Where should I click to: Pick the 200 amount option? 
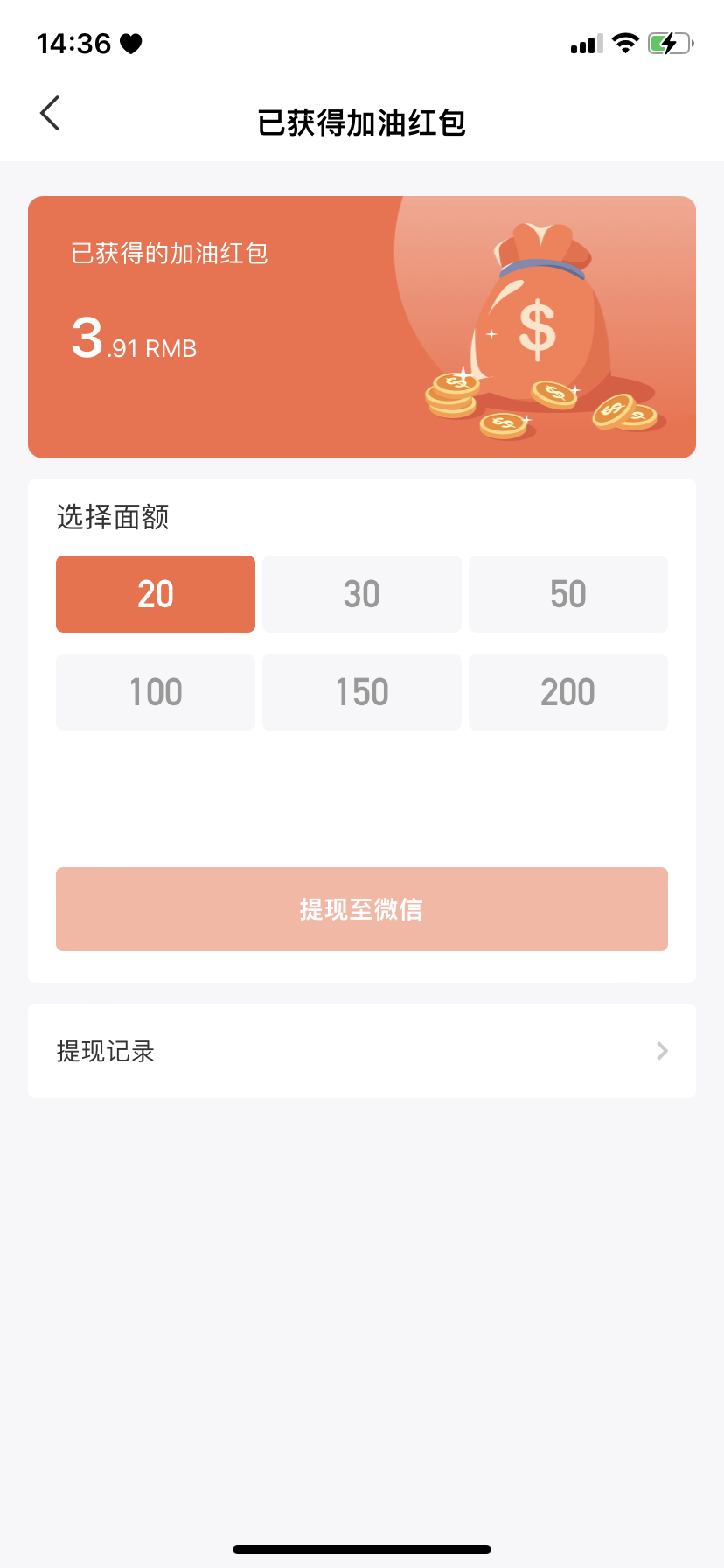coord(568,692)
